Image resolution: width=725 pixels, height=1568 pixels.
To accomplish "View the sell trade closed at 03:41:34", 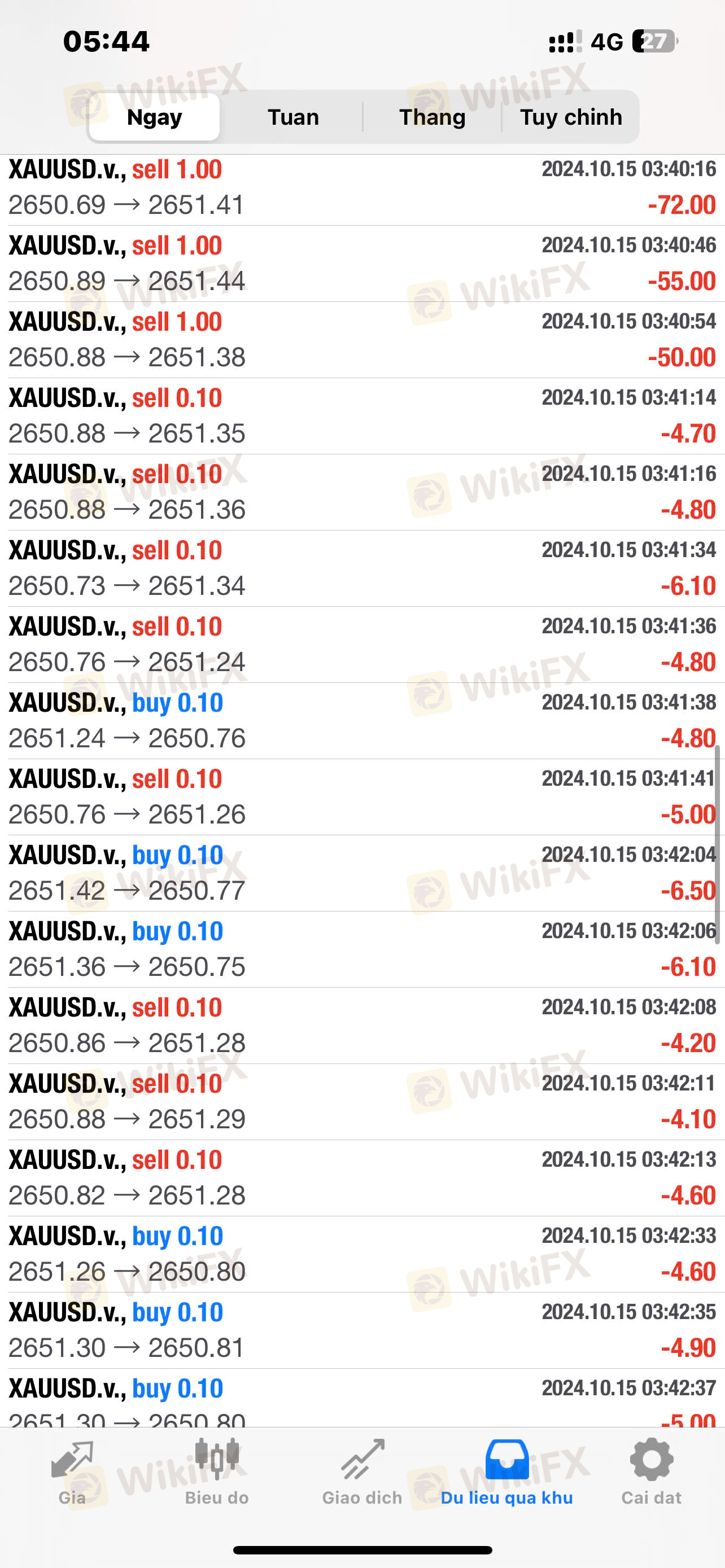I will tap(362, 568).
